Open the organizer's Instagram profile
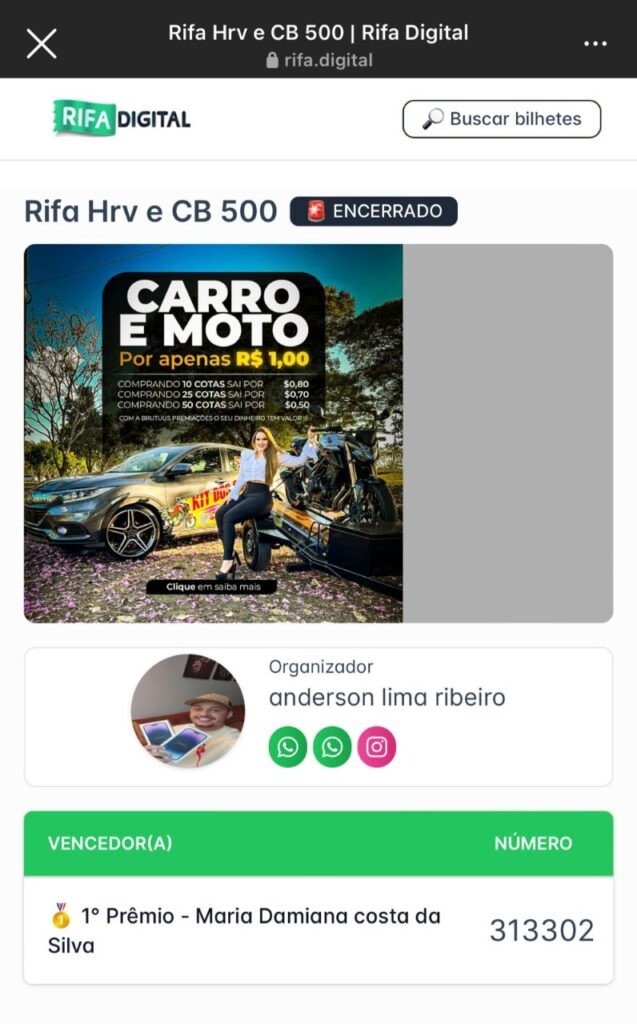This screenshot has height=1024, width=637. click(377, 747)
